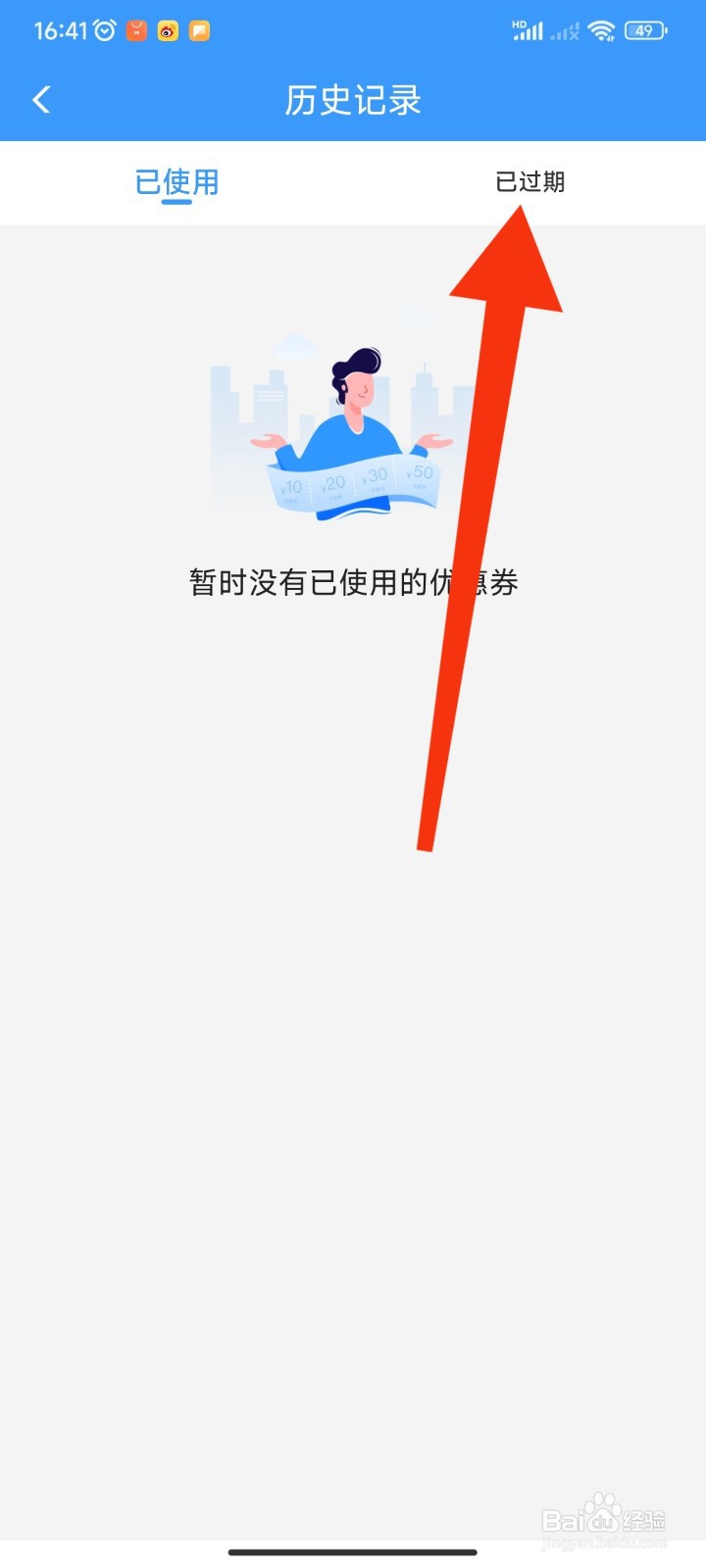Tap the Taobao notification icon in status bar
Image resolution: width=706 pixels, height=1568 pixels.
135,30
